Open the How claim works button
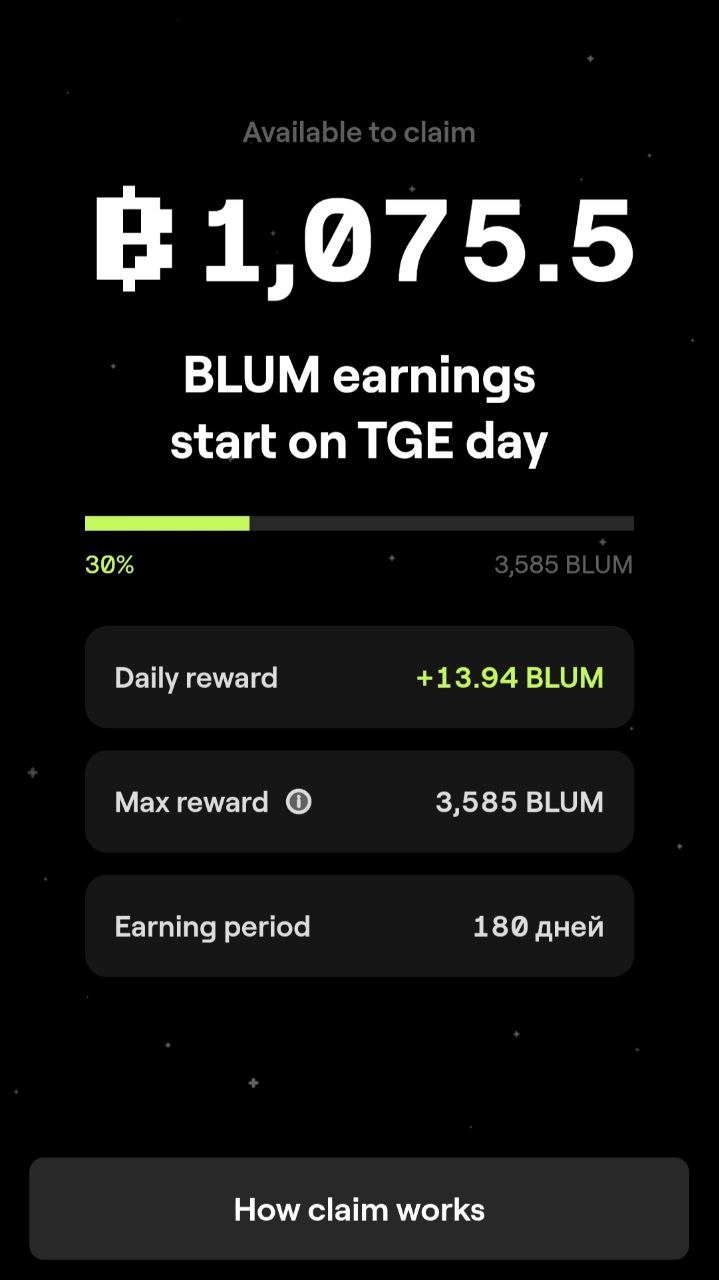The height and width of the screenshot is (1280, 719). [x=359, y=1209]
